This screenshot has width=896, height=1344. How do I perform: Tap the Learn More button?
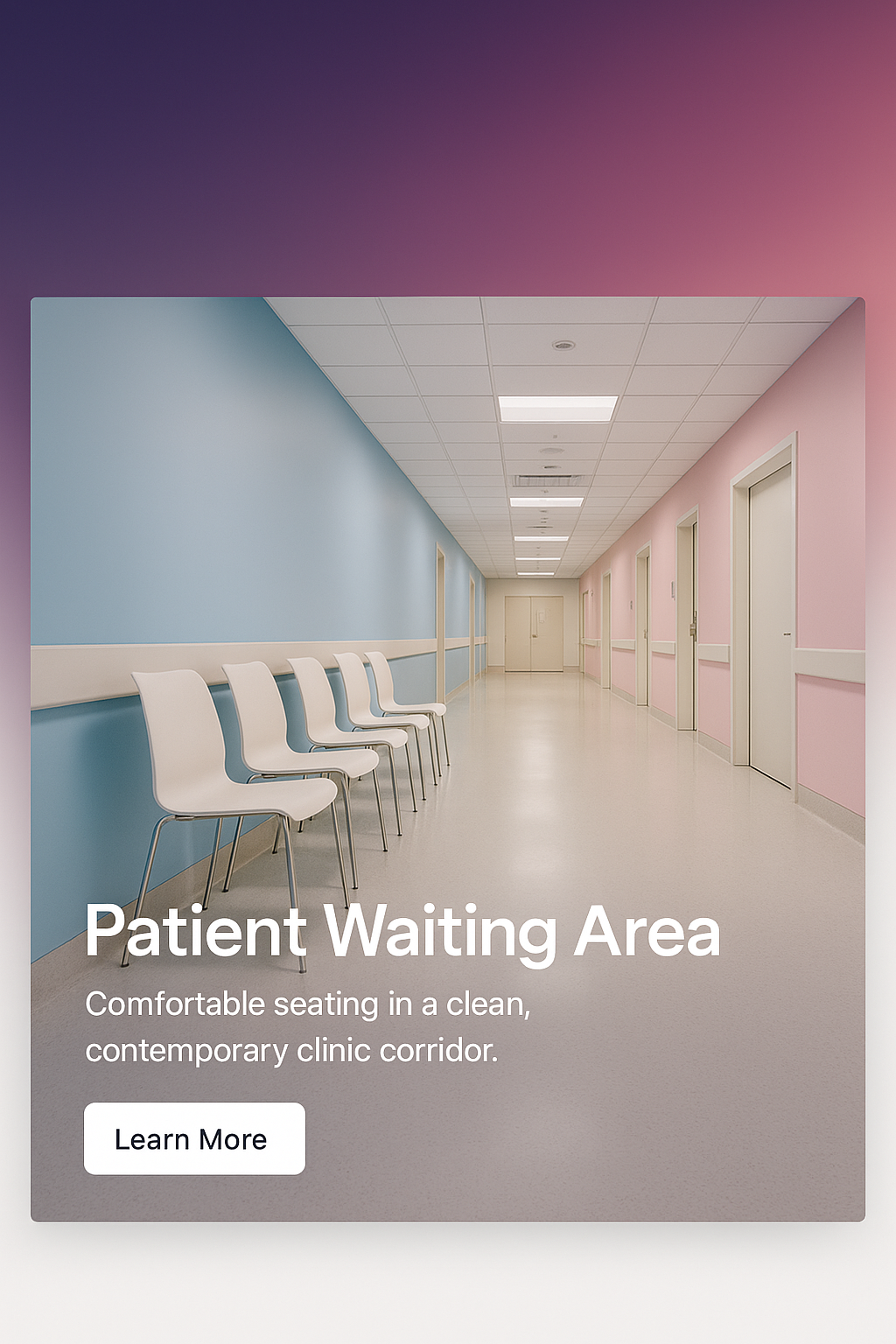pos(194,1138)
